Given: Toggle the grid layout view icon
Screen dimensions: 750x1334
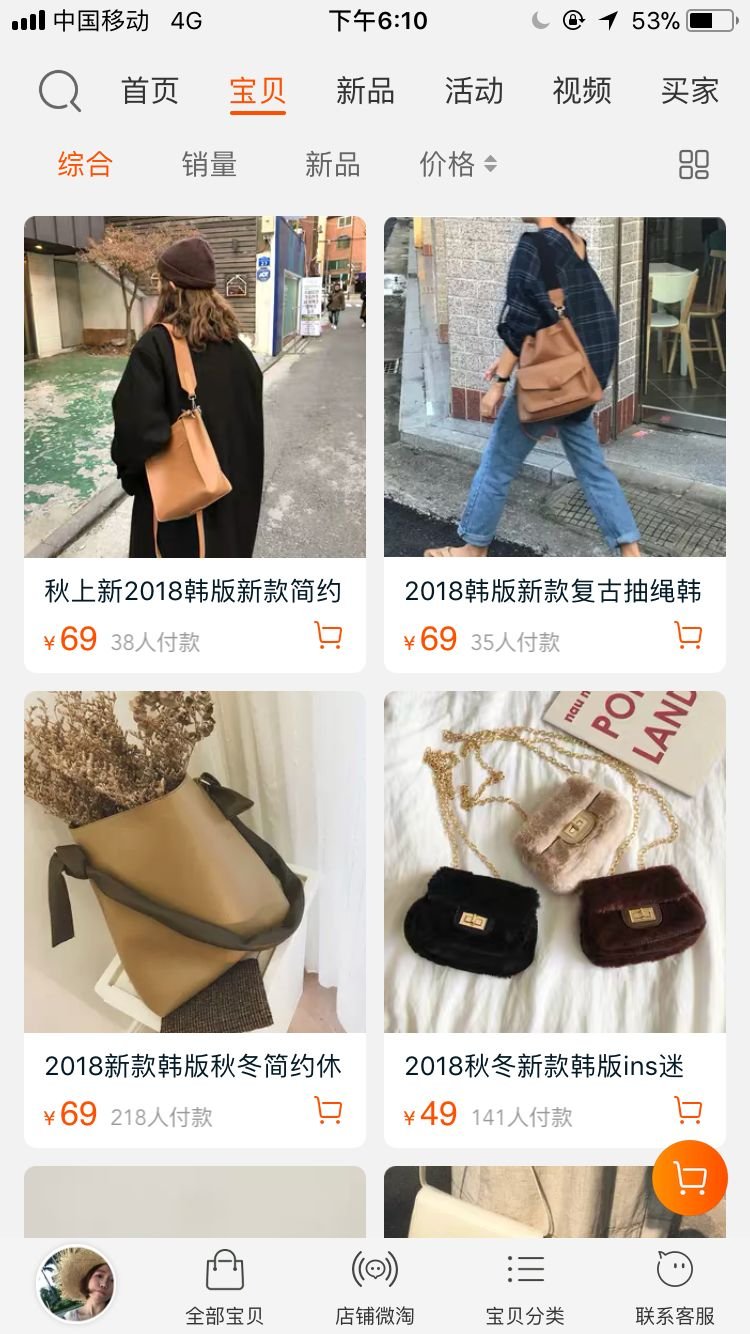Looking at the screenshot, I should (x=694, y=164).
